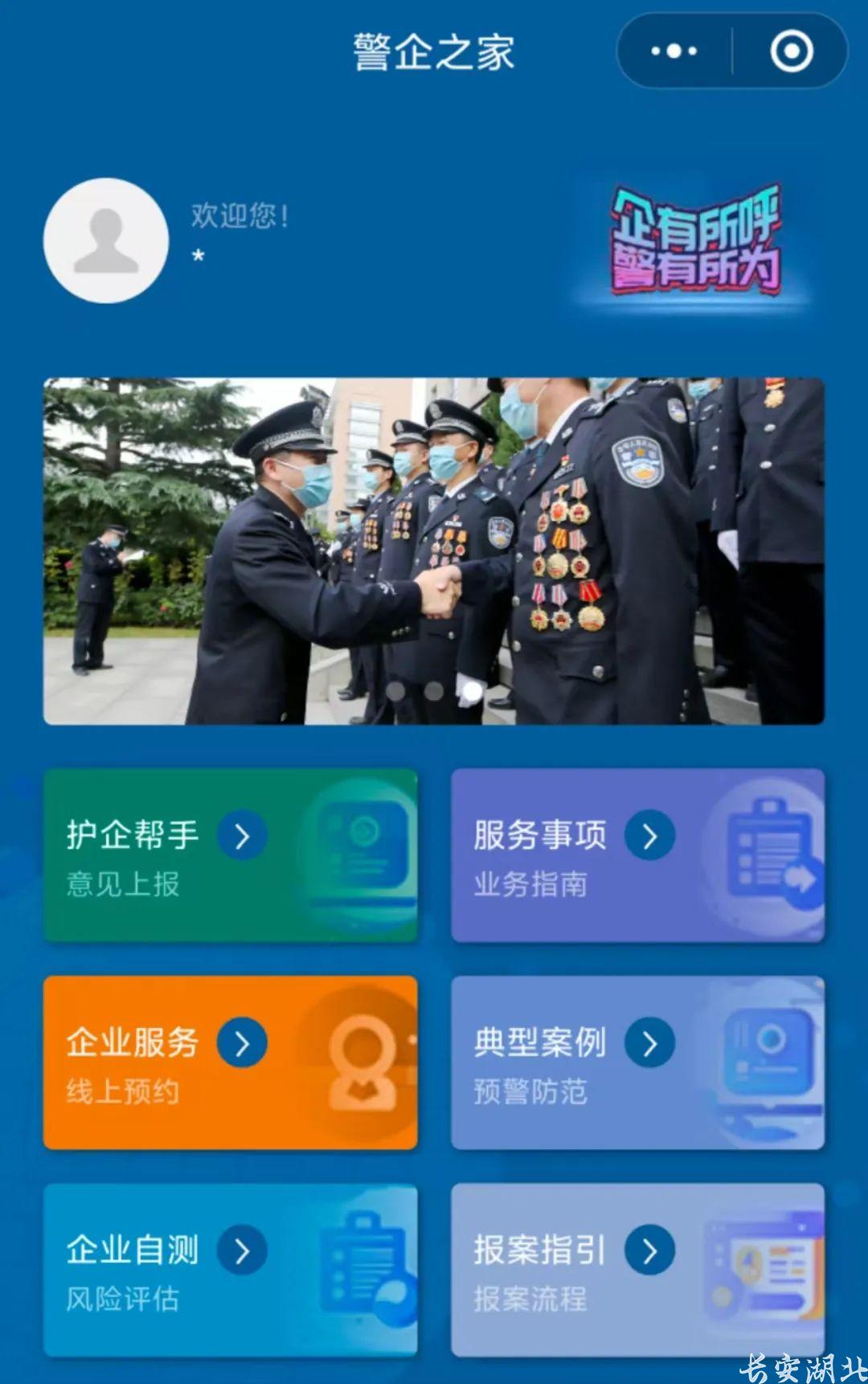View the 典型案例 warning cases card
Viewport: 868px width, 1384px height.
[x=637, y=1063]
